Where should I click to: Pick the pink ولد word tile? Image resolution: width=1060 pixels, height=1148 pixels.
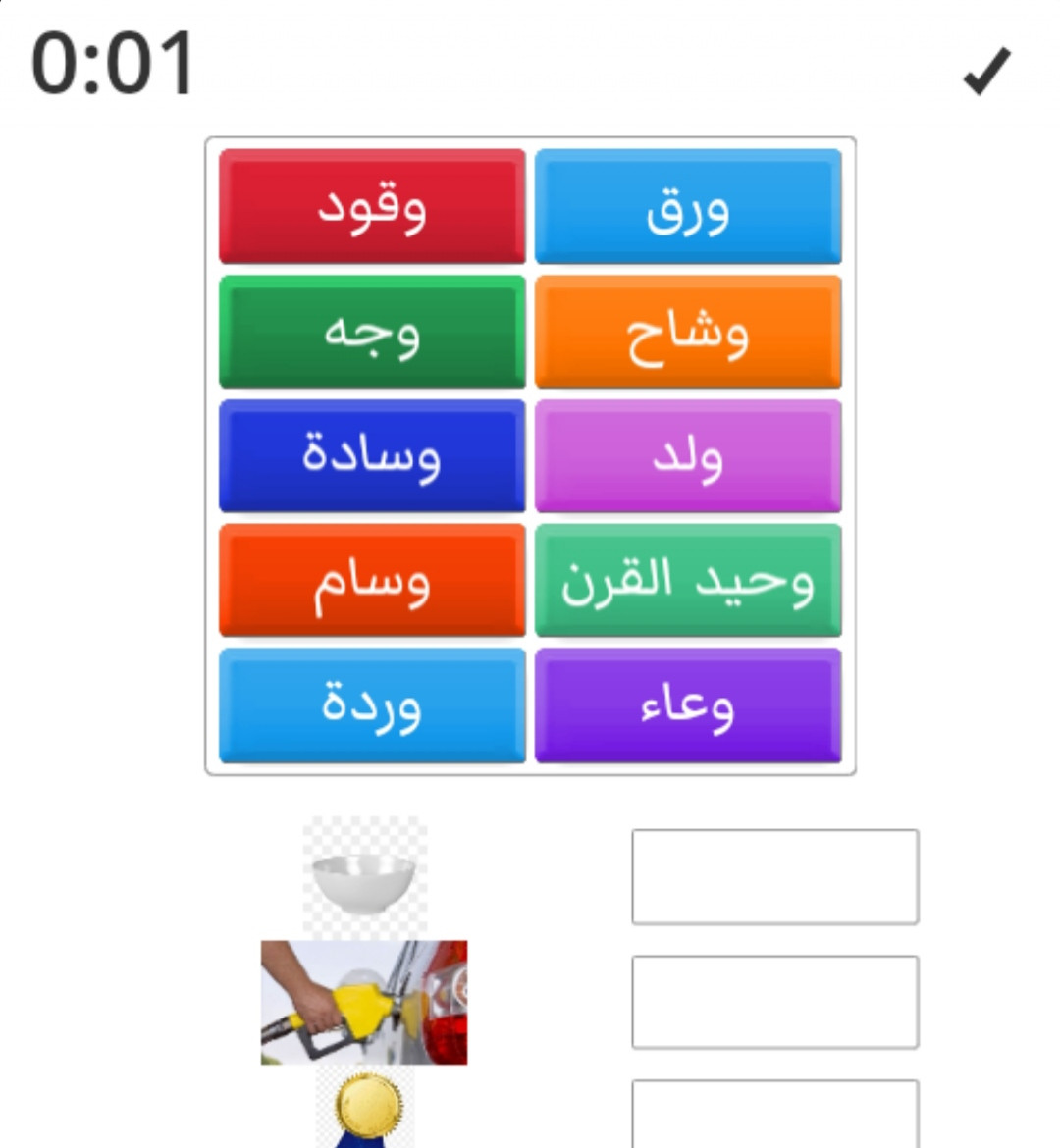tap(688, 456)
